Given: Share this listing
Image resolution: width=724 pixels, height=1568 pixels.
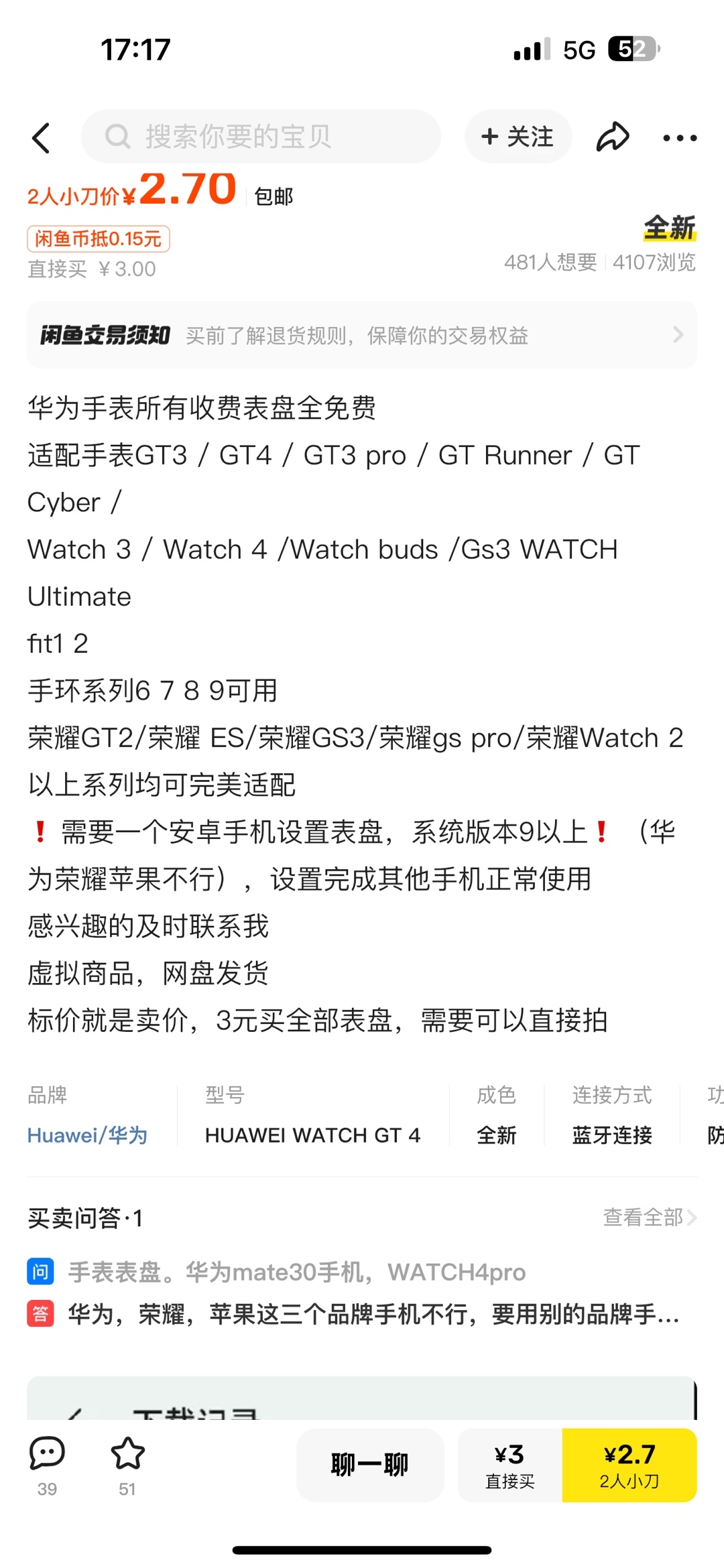Looking at the screenshot, I should tap(613, 137).
